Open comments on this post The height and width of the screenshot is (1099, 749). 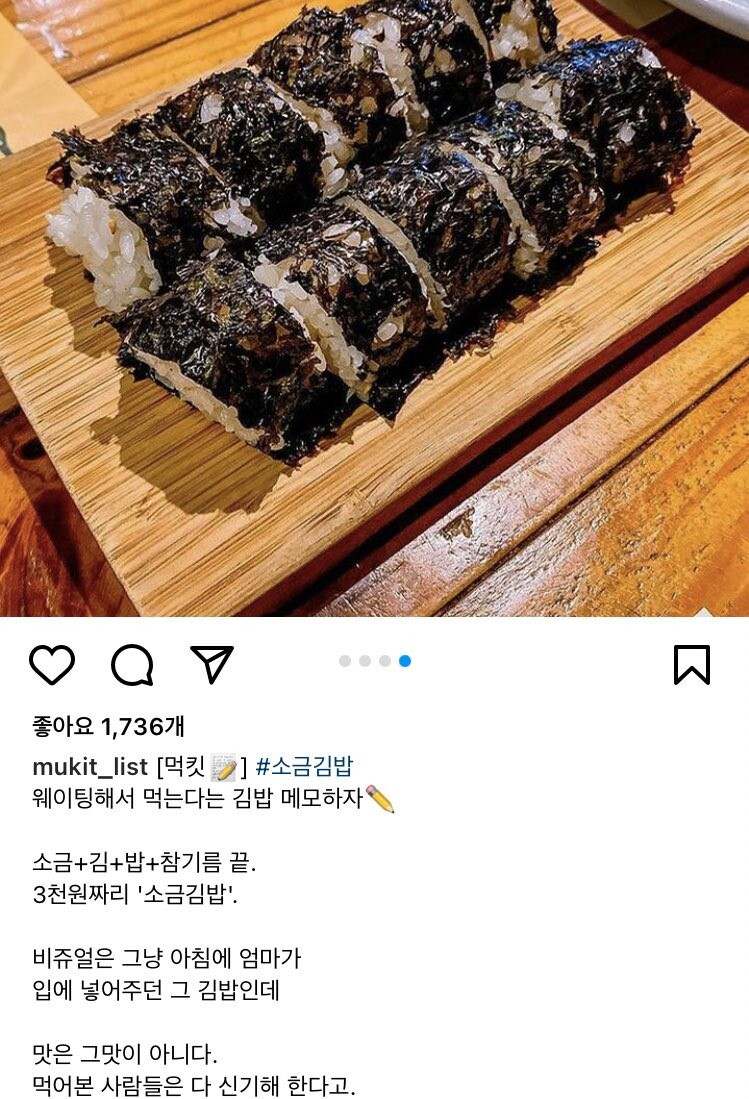pyautogui.click(x=132, y=664)
